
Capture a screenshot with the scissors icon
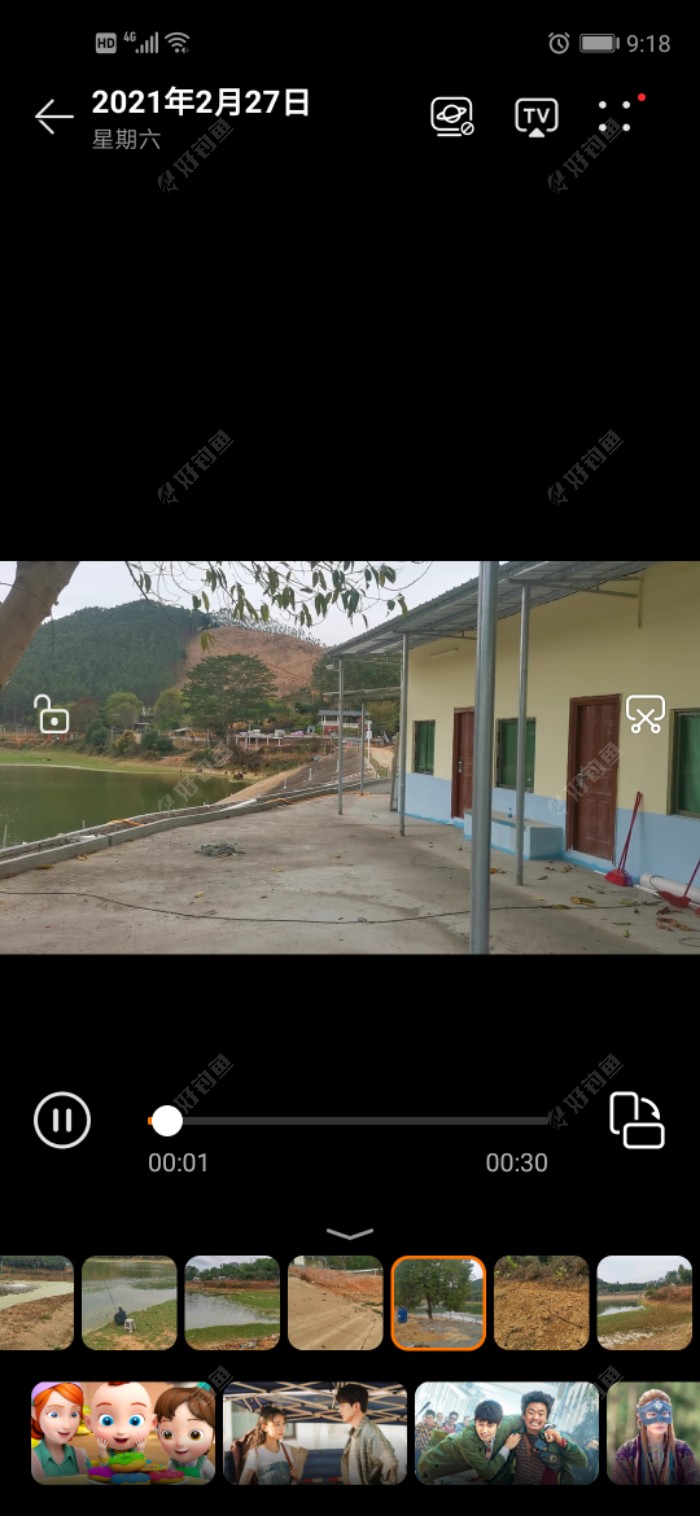pyautogui.click(x=645, y=714)
